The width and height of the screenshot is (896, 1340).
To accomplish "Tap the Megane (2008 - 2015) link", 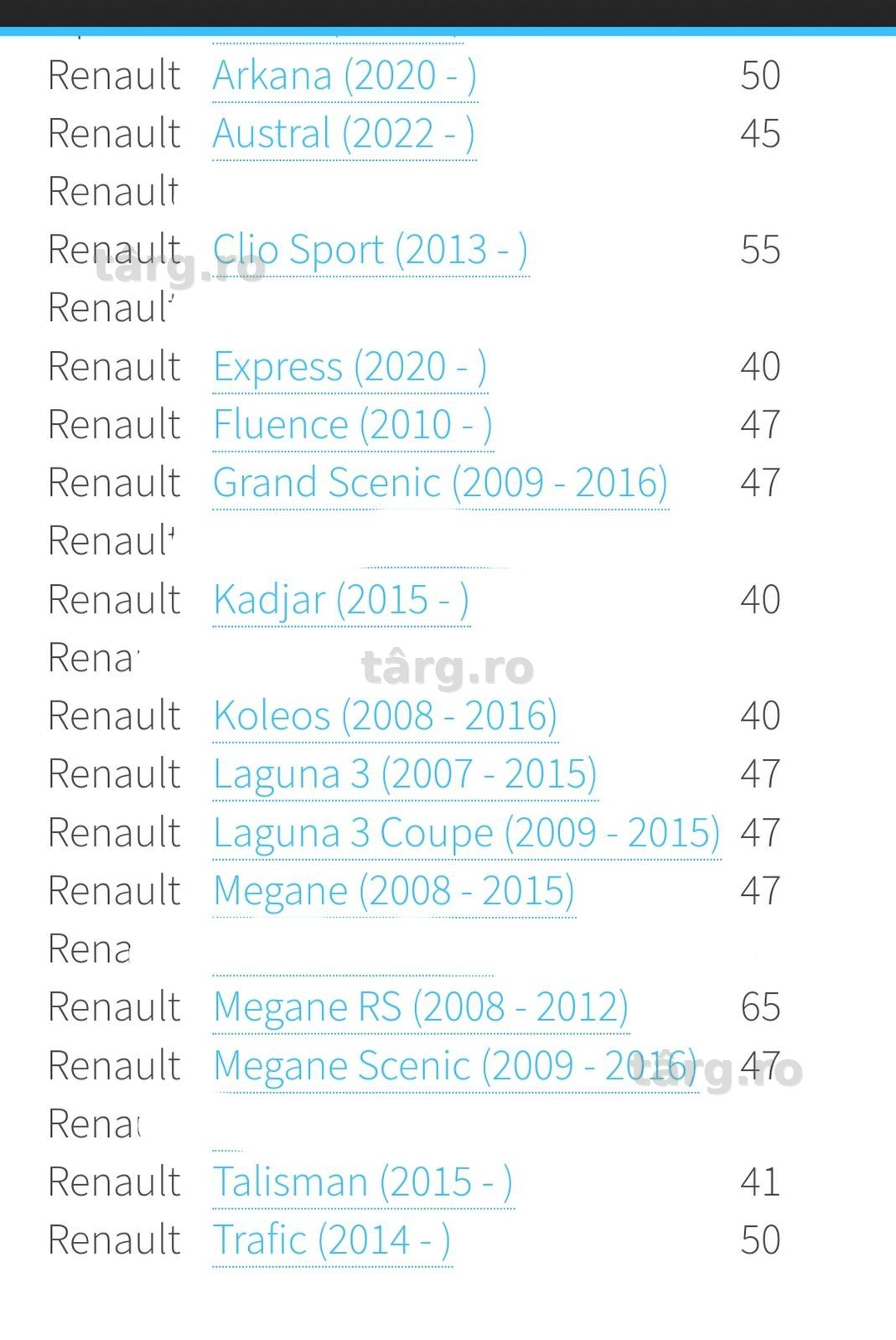I will (394, 891).
